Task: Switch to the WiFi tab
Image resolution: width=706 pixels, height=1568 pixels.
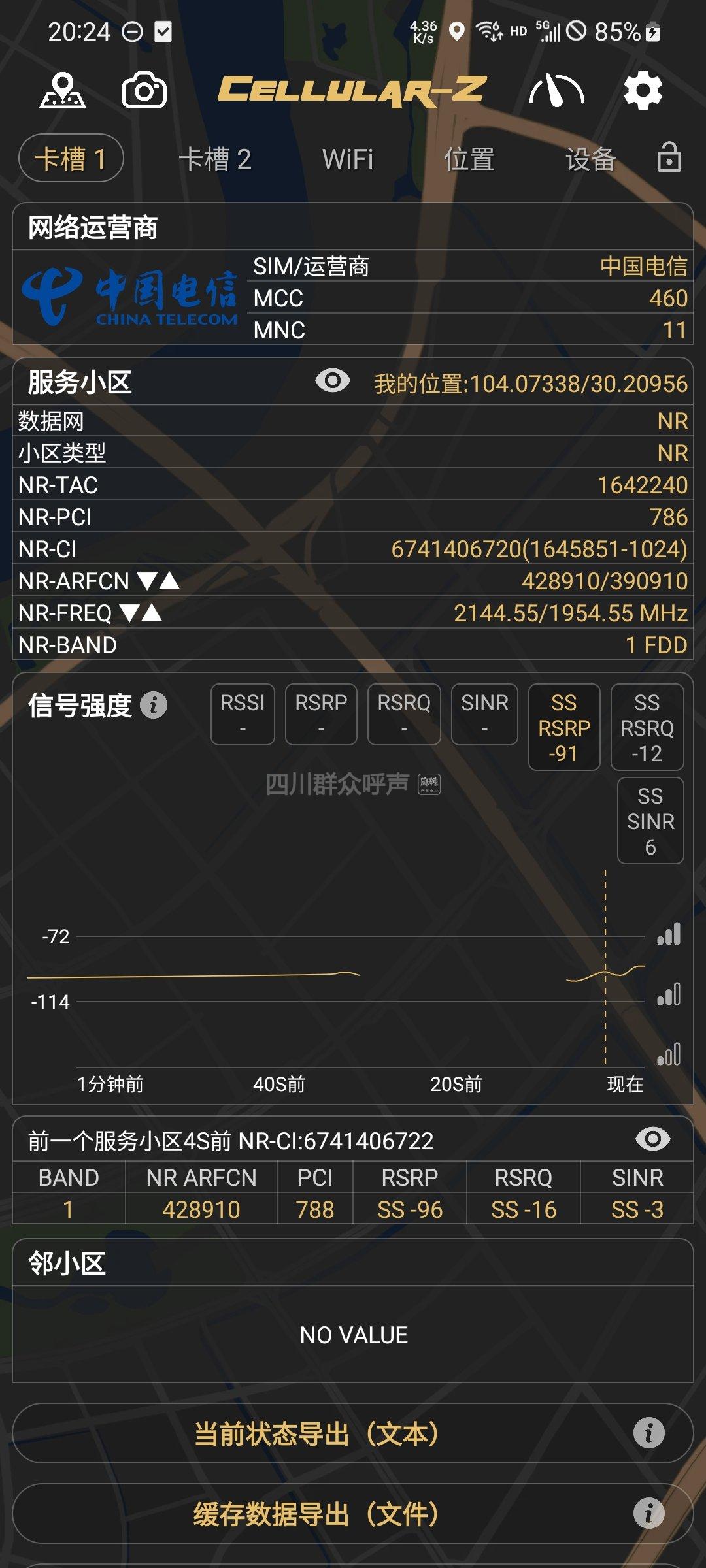Action: tap(348, 159)
